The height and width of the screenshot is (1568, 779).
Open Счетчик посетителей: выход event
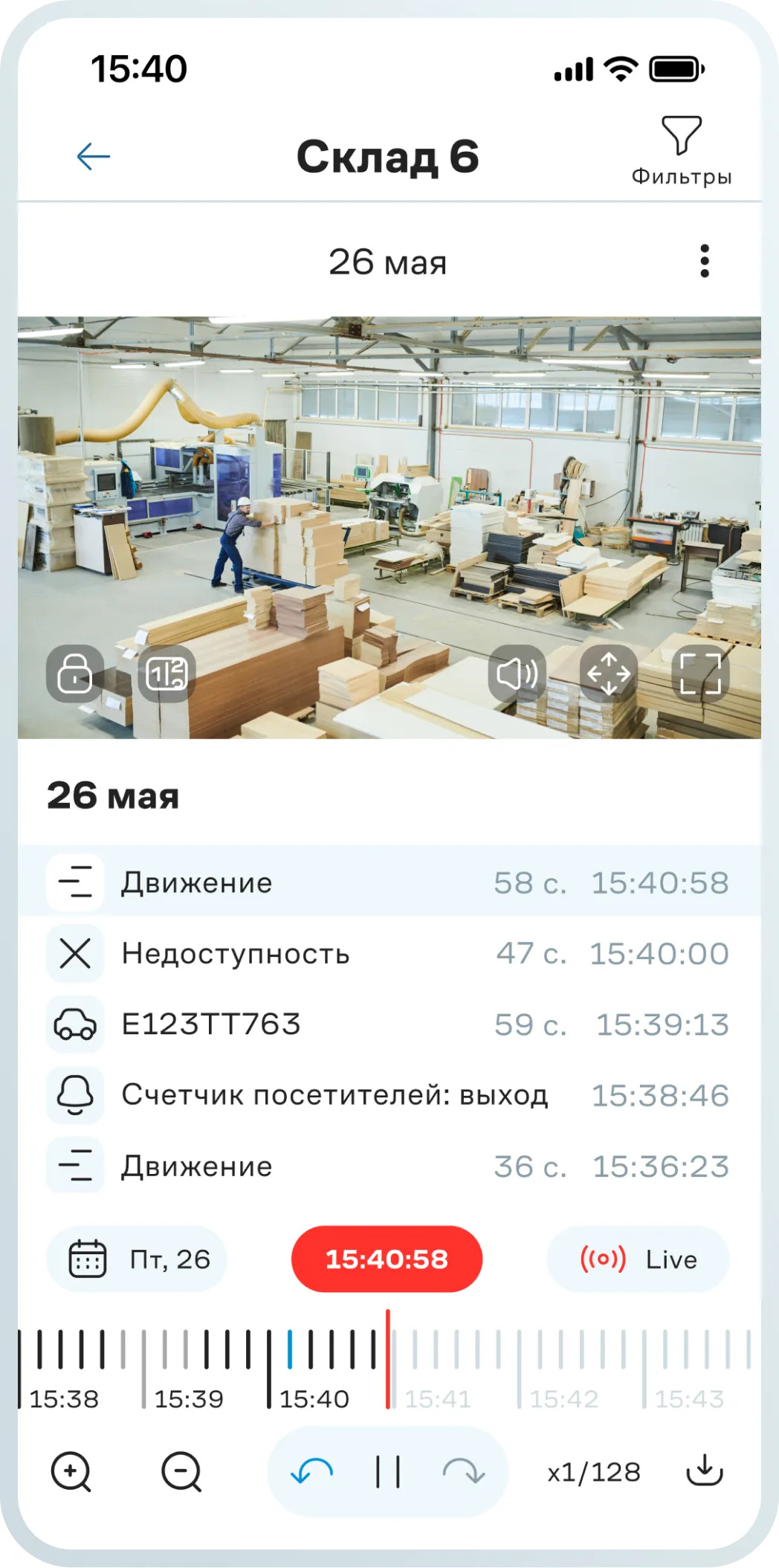click(x=388, y=1095)
